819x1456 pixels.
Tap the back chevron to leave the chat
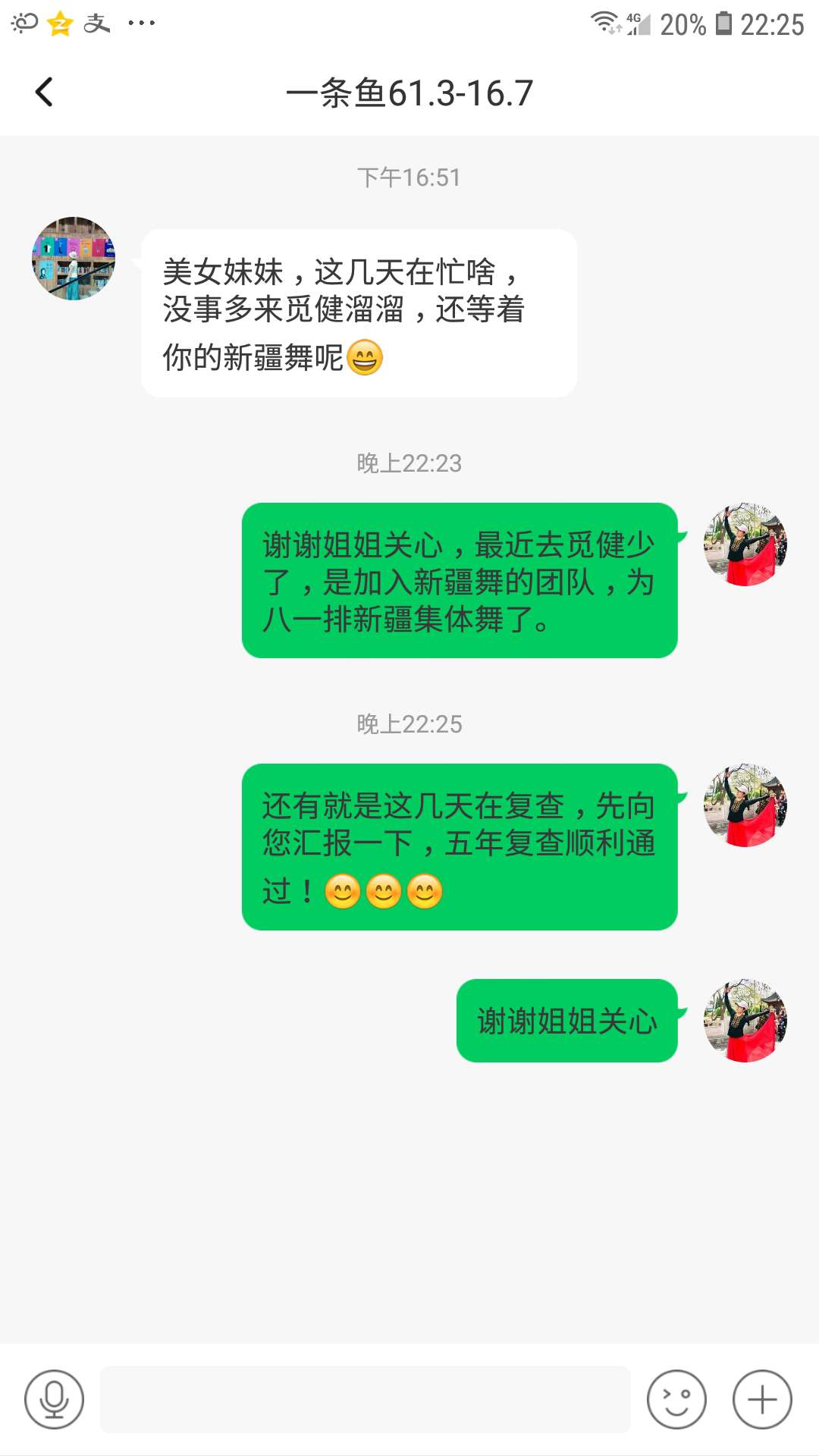[x=43, y=93]
